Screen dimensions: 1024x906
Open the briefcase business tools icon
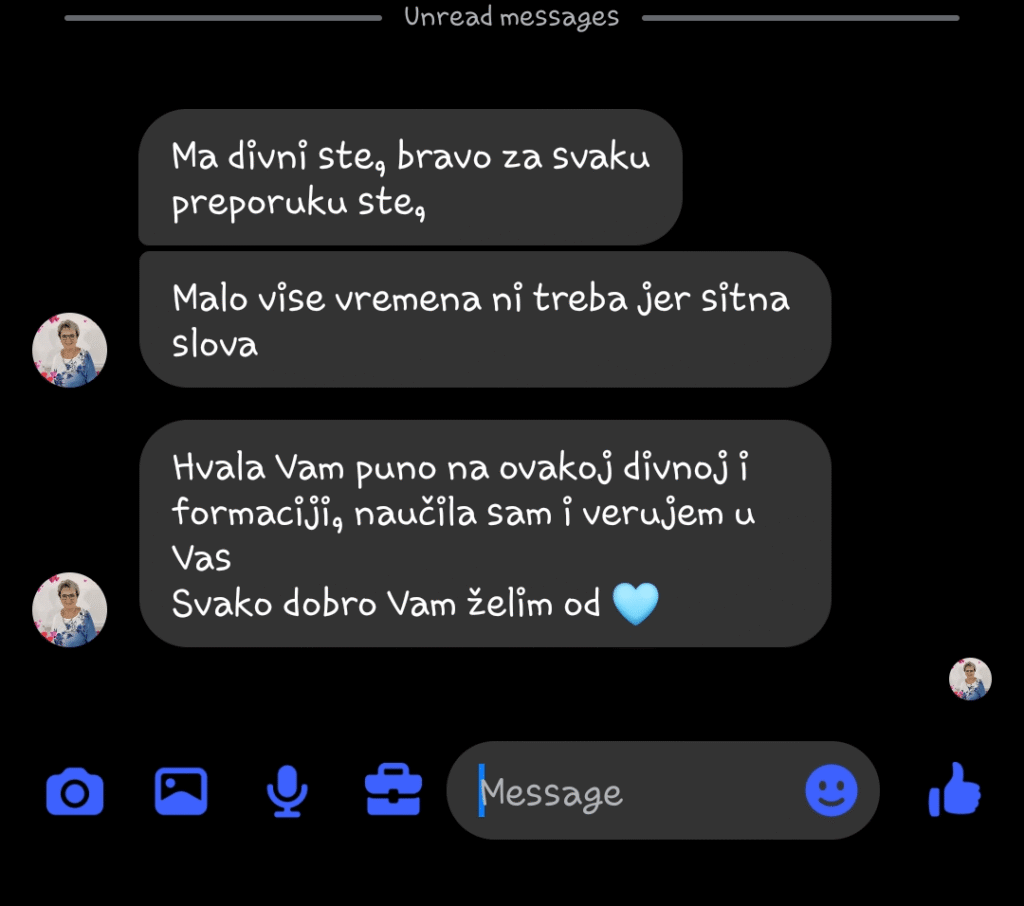[393, 790]
